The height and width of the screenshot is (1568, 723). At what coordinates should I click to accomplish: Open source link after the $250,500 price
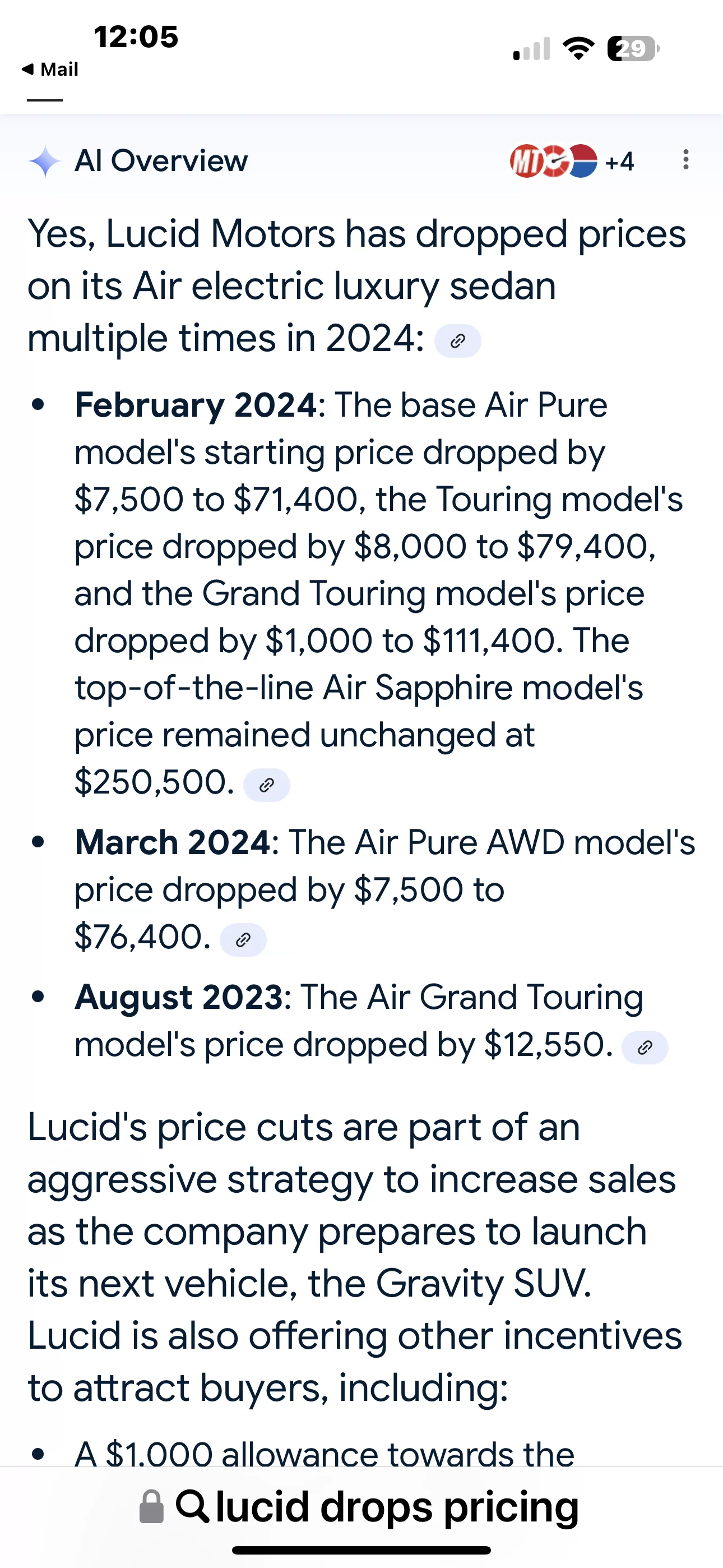click(x=267, y=785)
